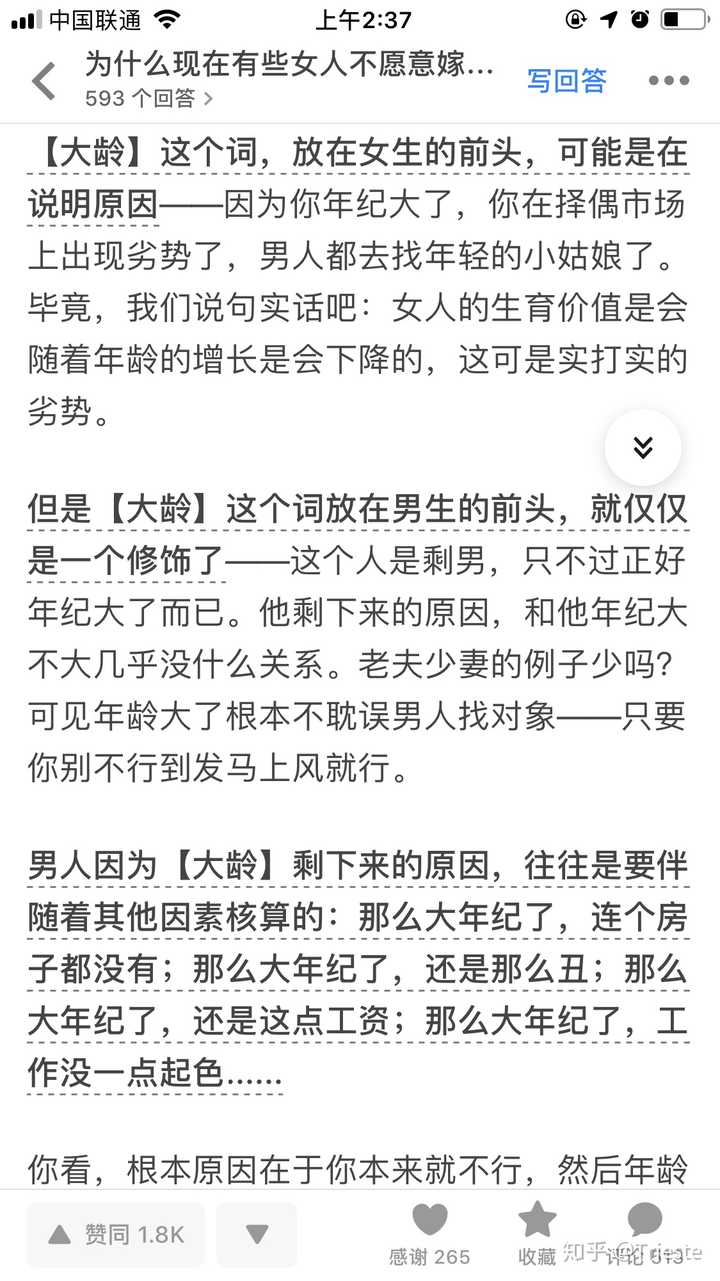The height and width of the screenshot is (1281, 720).
Task: Save the answer with 收藏 star
Action: pyautogui.click(x=537, y=1233)
